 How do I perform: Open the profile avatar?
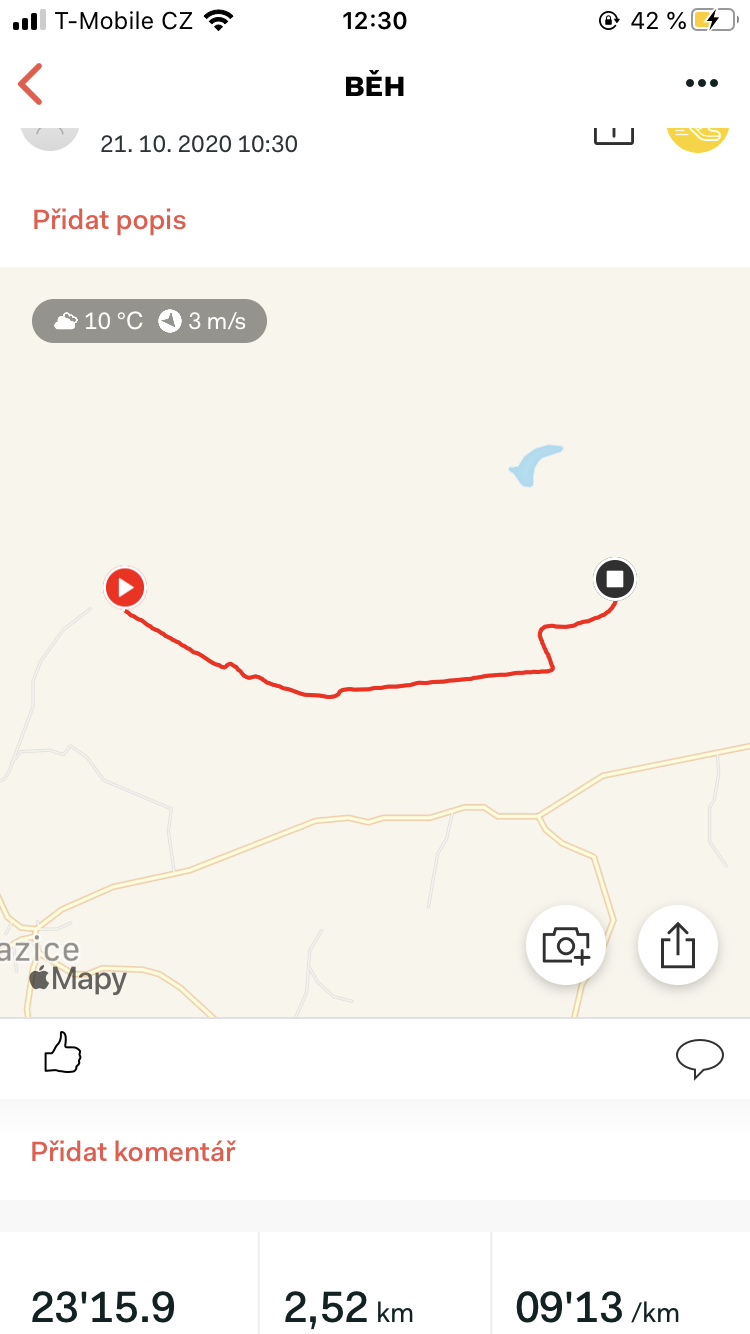click(50, 136)
